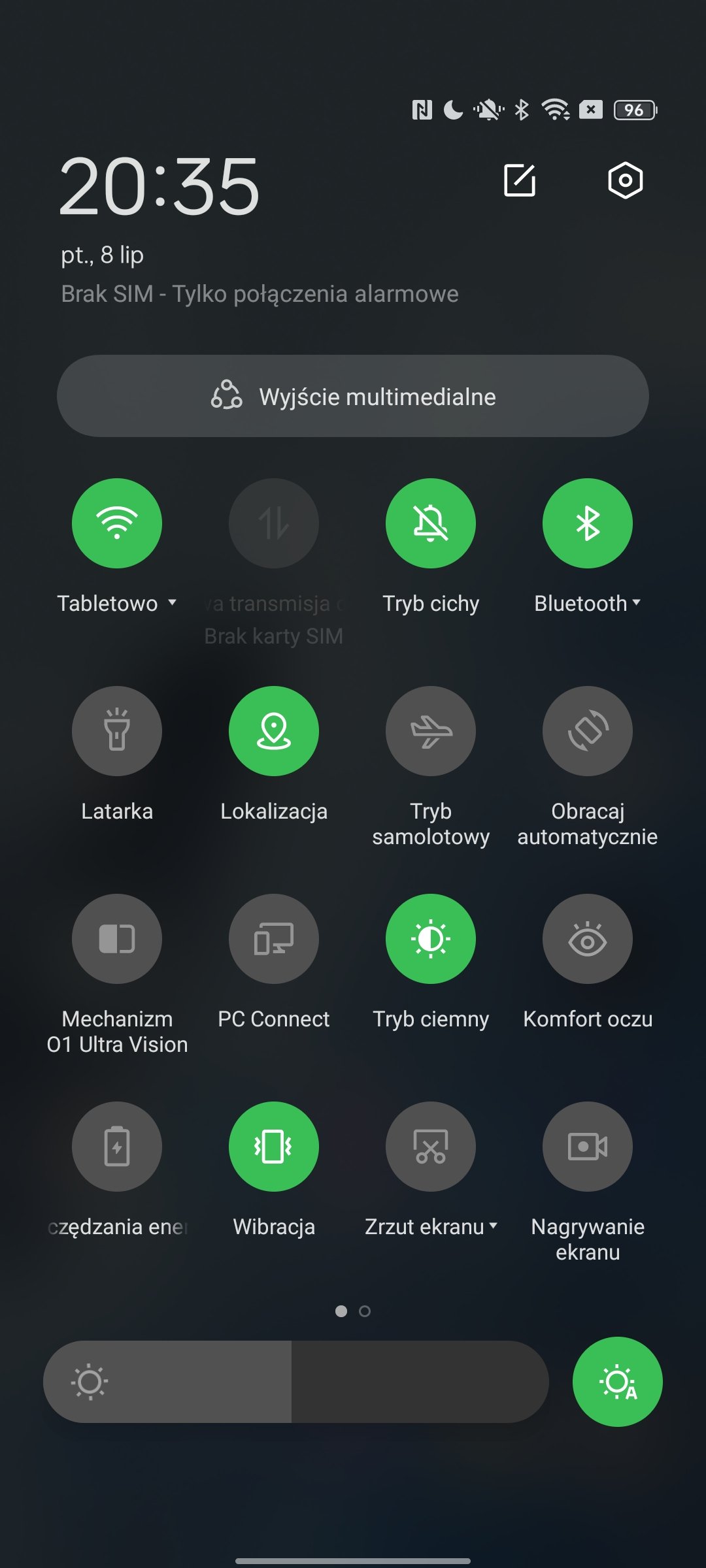Start Nagrywanie ekranu screen recording
The image size is (706, 1568).
point(588,1147)
